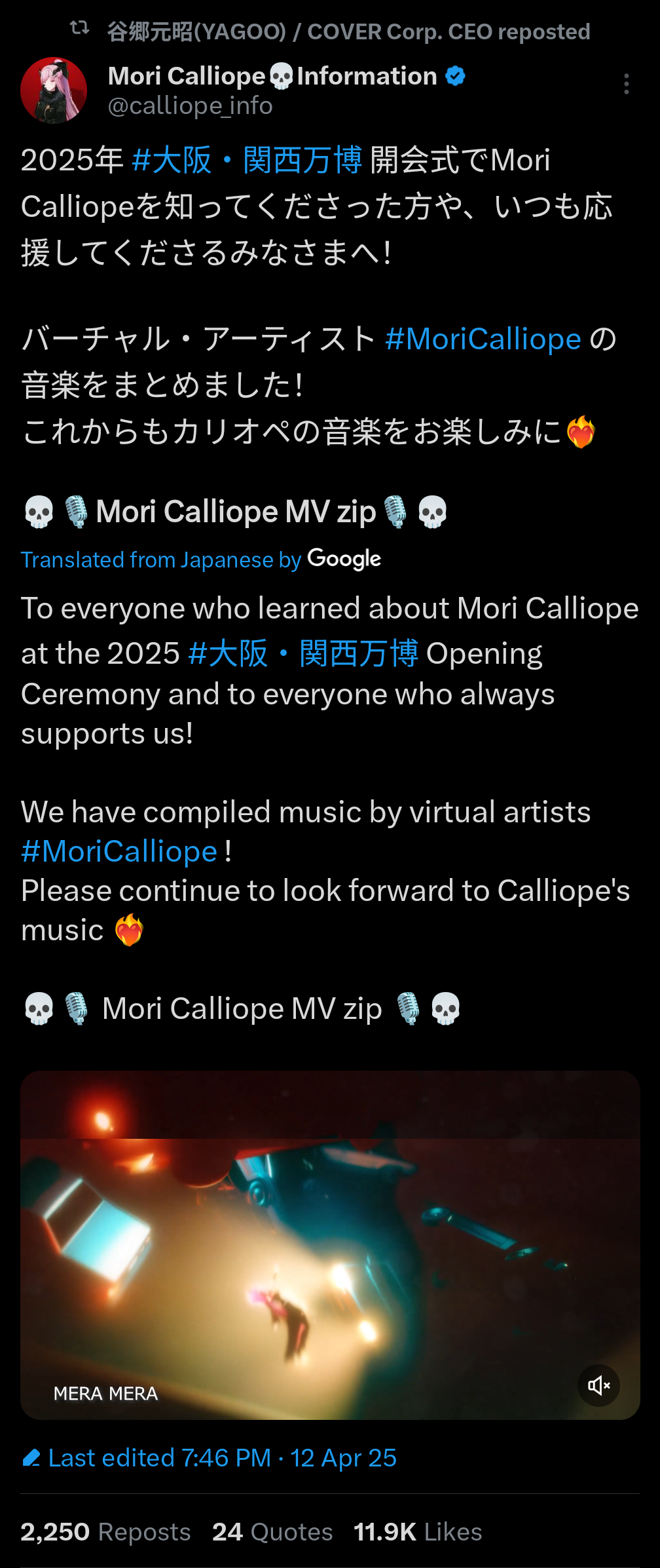This screenshot has width=660, height=1568.
Task: View the 2,250 Reposts list
Action: click(x=105, y=1532)
